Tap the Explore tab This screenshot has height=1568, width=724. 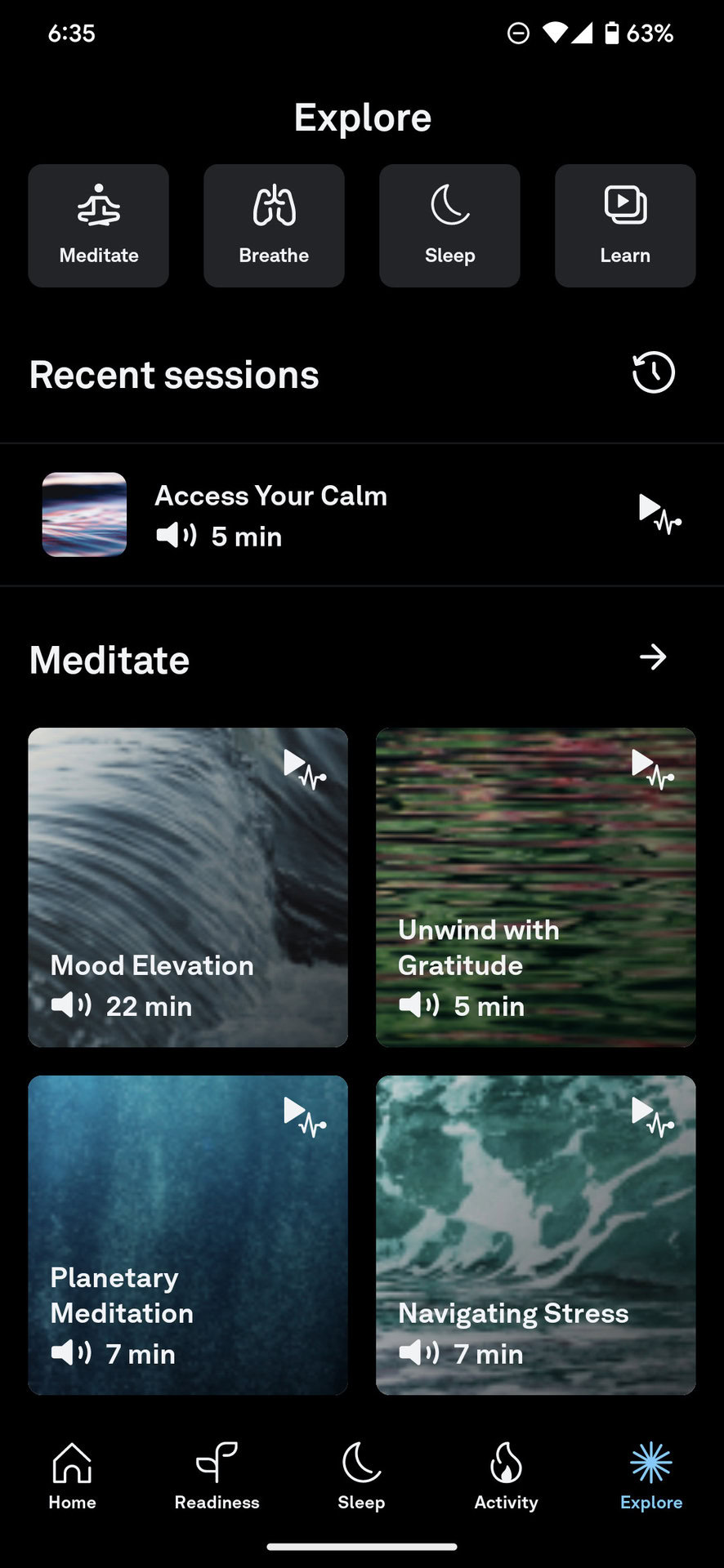coord(650,1476)
